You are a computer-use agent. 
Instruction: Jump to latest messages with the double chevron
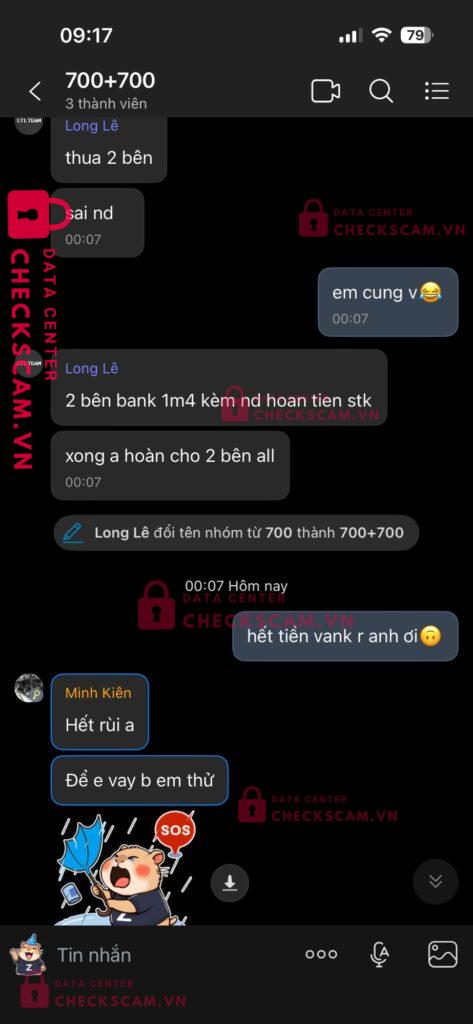click(436, 881)
